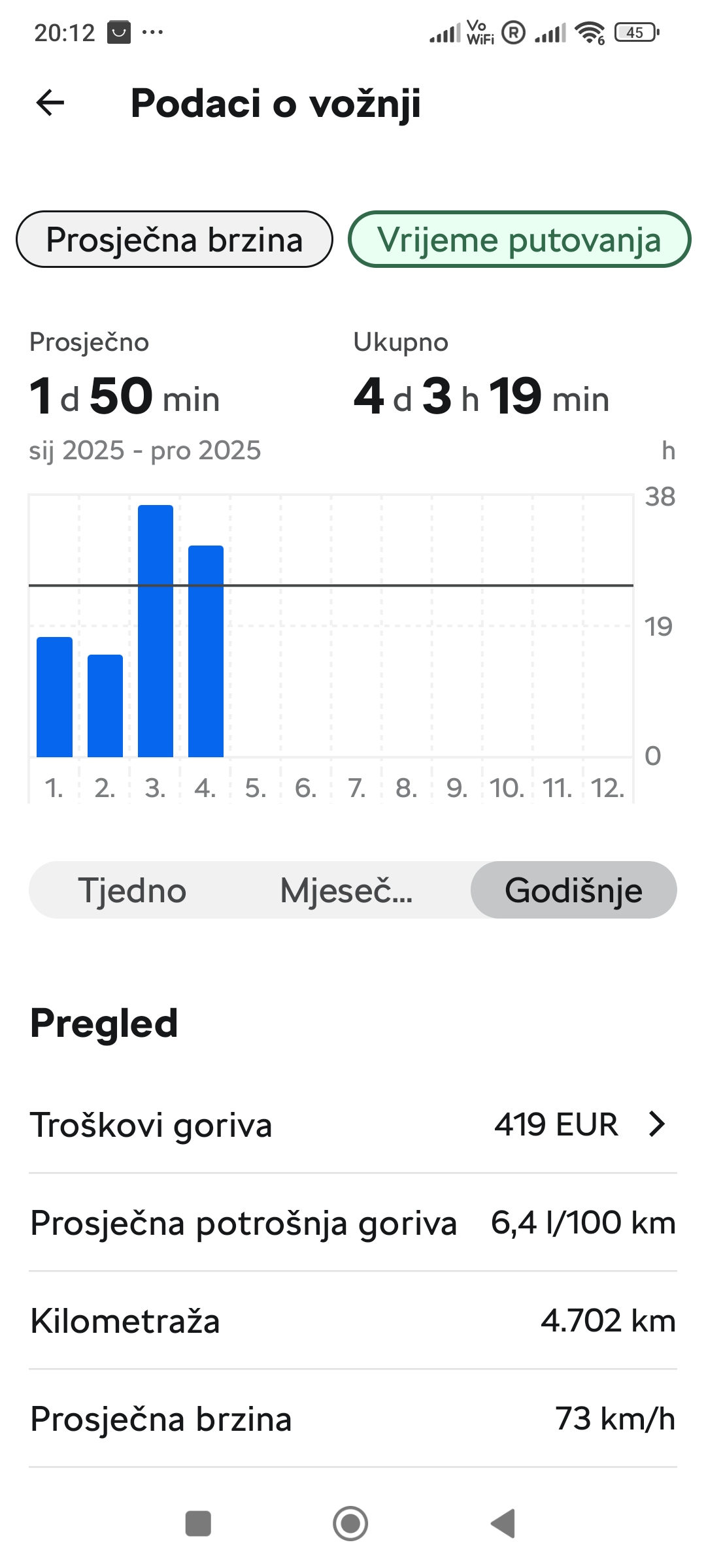This screenshot has width=706, height=1568.
Task: Select the Vrijeme putovanja chip
Action: [519, 239]
